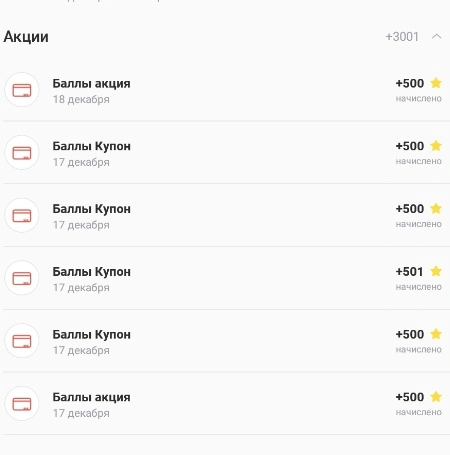Collapse the Акции section chevron
The height and width of the screenshot is (455, 450).
tap(436, 37)
